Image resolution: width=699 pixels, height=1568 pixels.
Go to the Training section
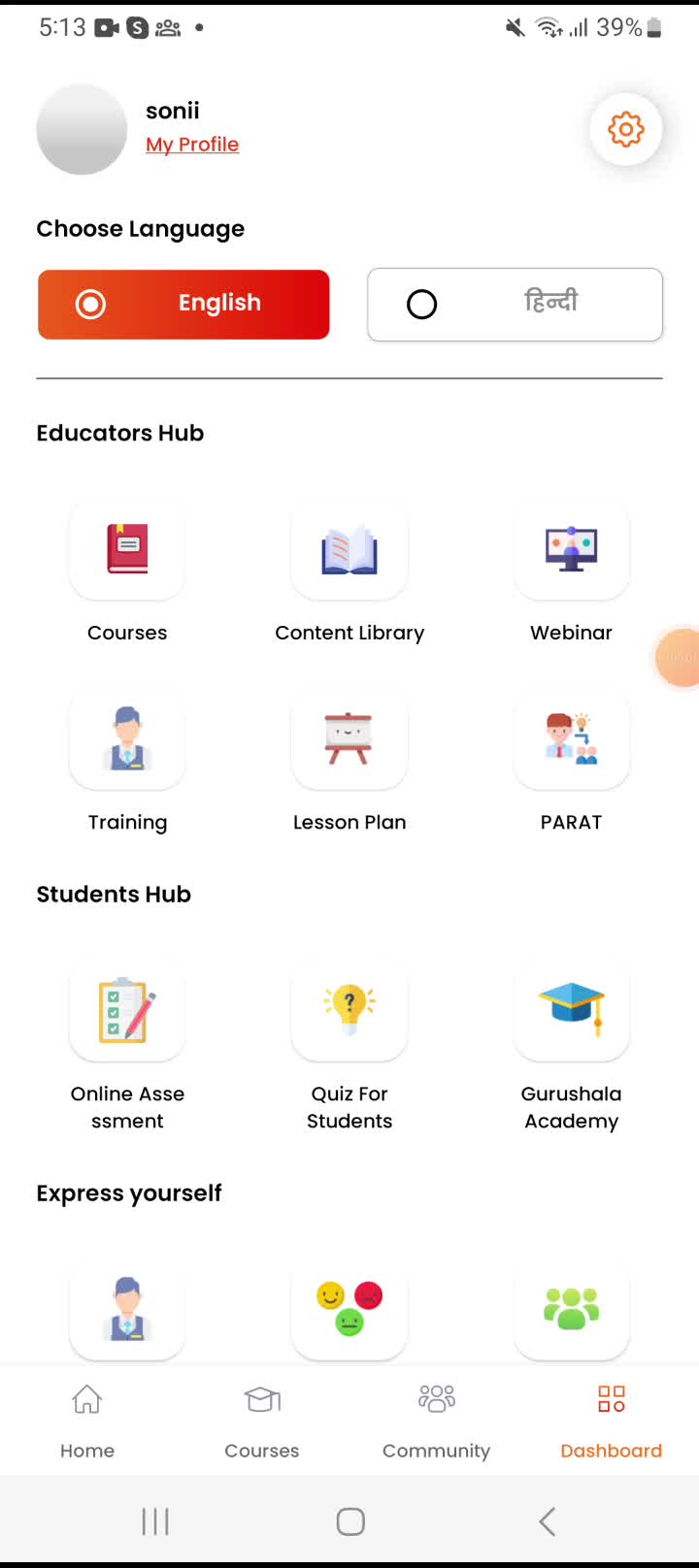point(127,739)
